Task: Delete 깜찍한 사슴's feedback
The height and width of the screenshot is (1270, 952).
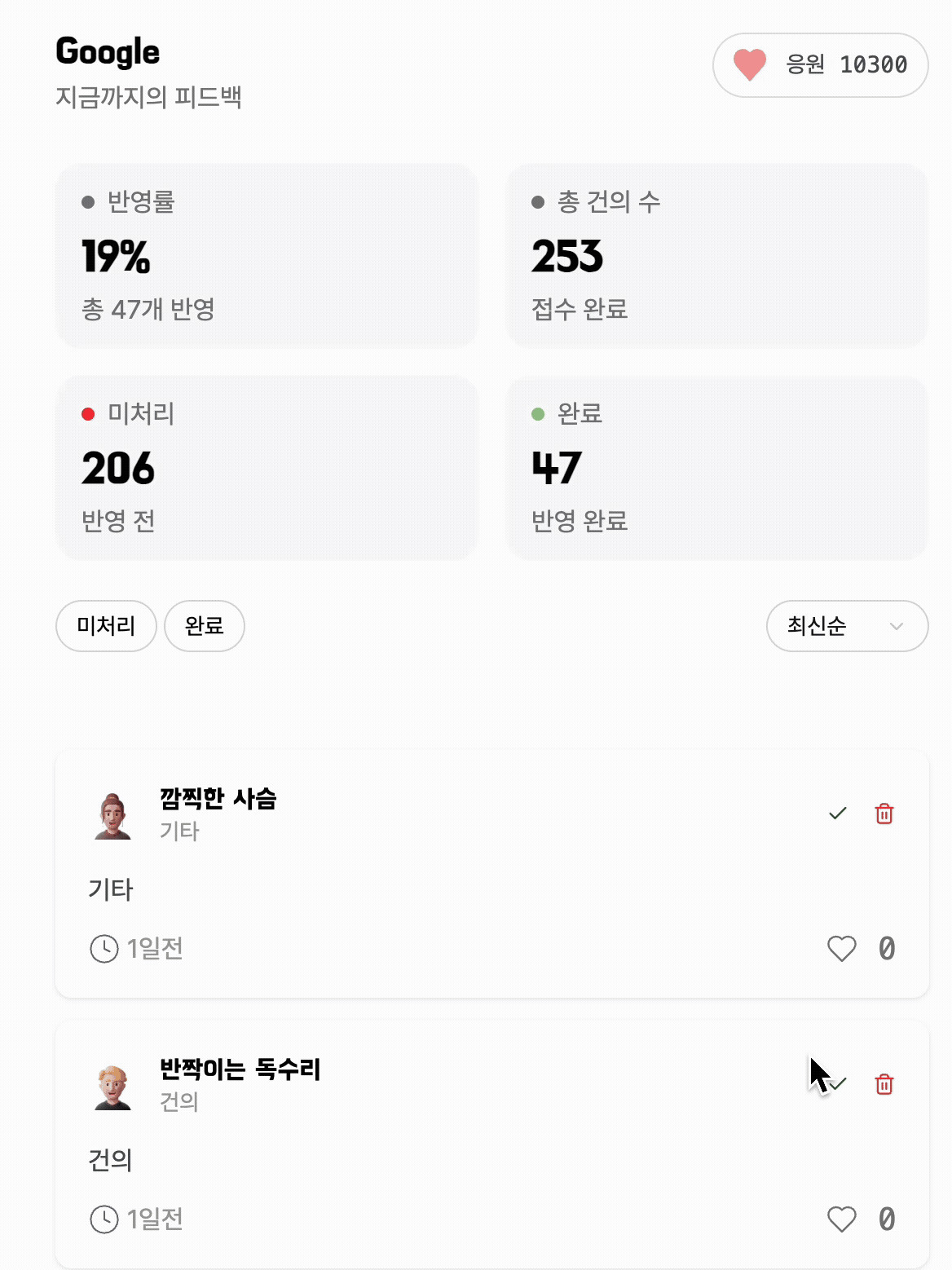Action: (884, 814)
